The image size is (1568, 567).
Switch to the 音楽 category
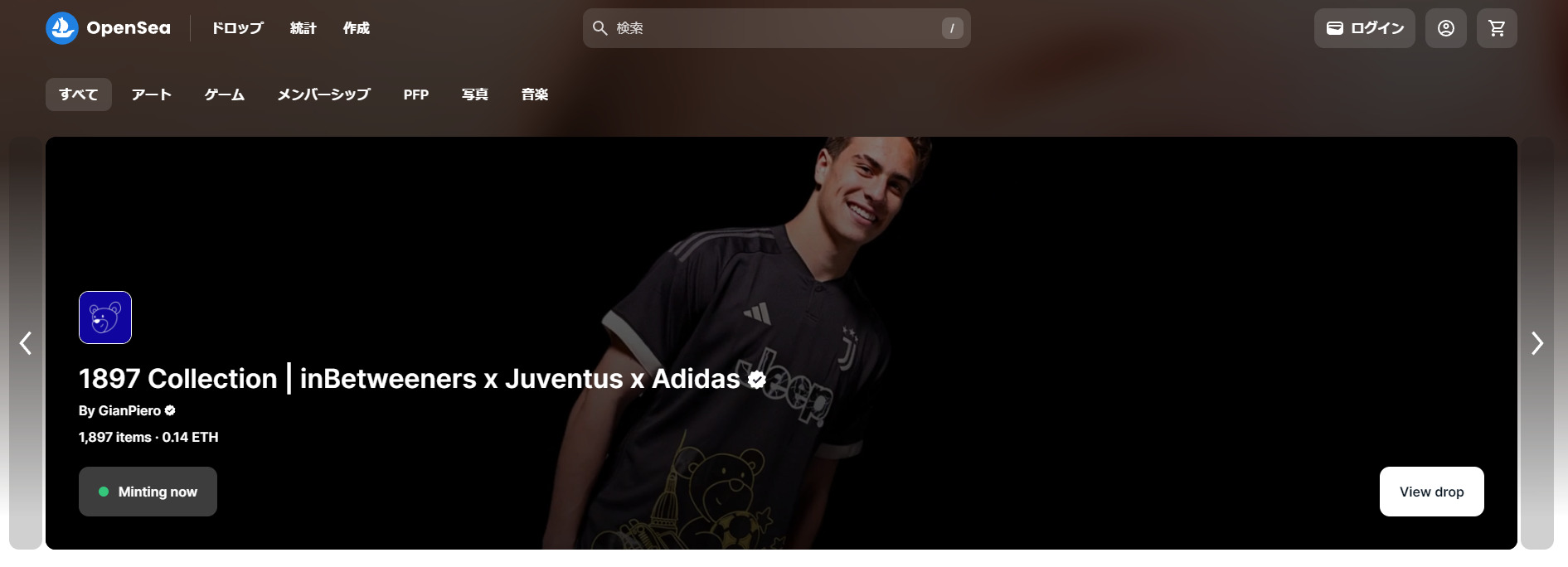pyautogui.click(x=534, y=94)
